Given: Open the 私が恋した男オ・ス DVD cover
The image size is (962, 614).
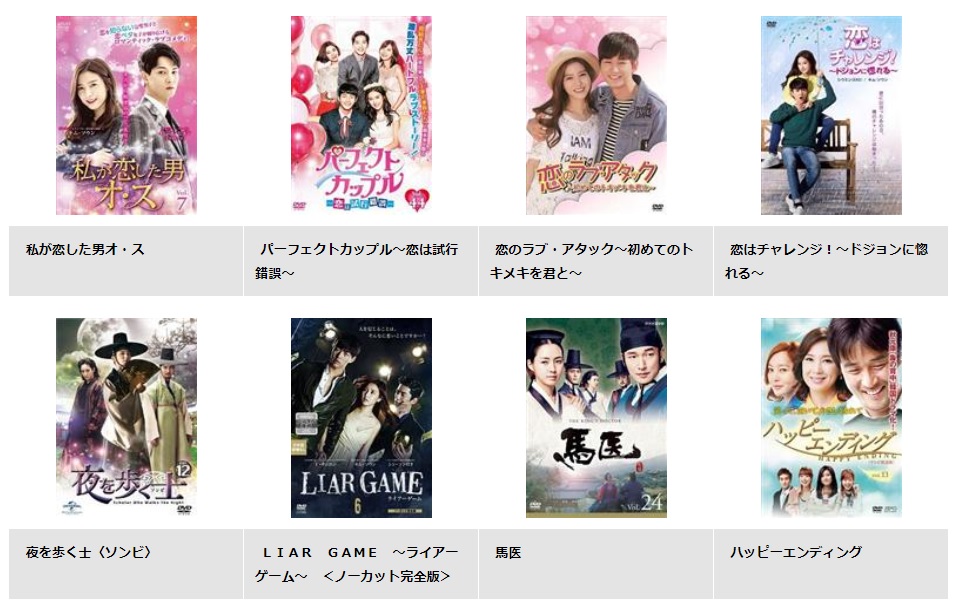Looking at the screenshot, I should (x=126, y=115).
